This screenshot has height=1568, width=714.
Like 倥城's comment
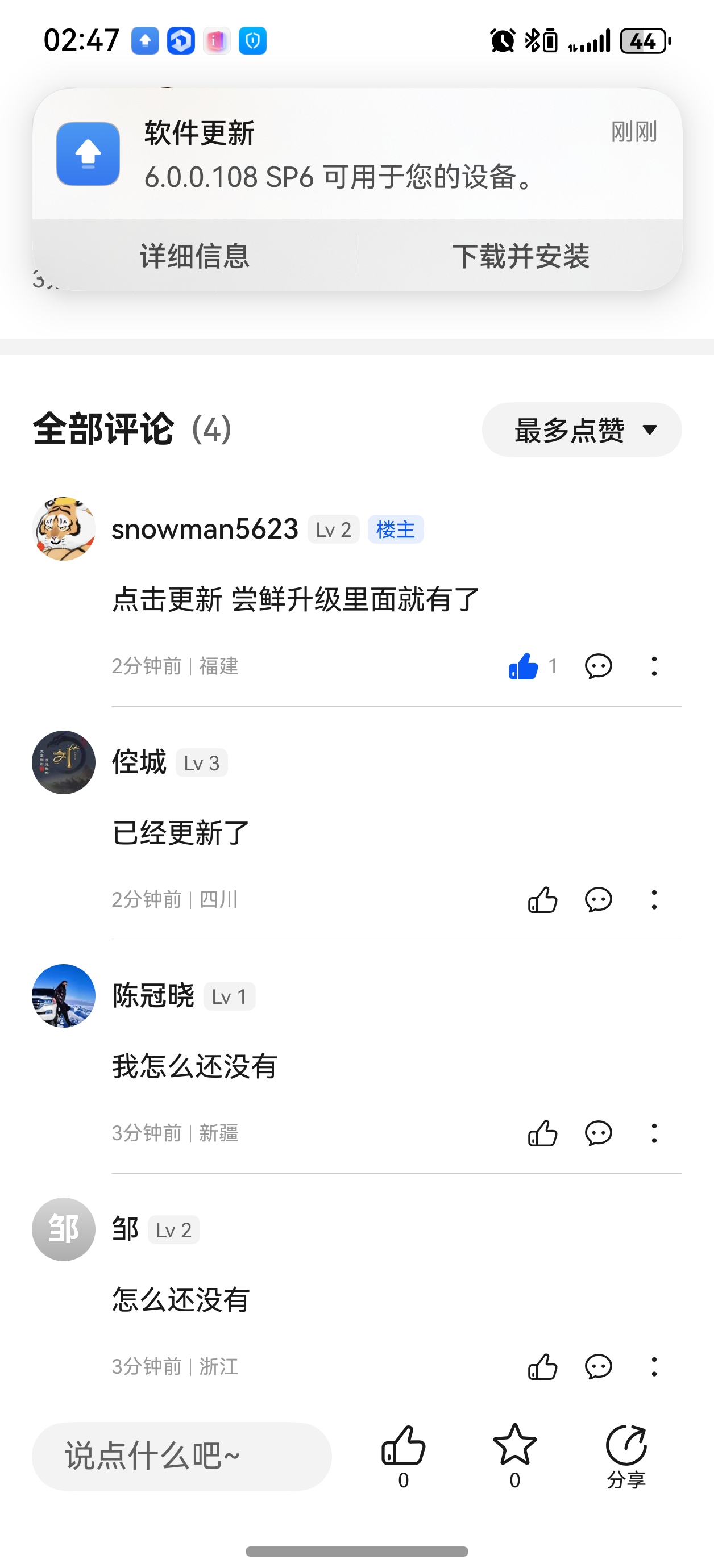pyautogui.click(x=542, y=900)
